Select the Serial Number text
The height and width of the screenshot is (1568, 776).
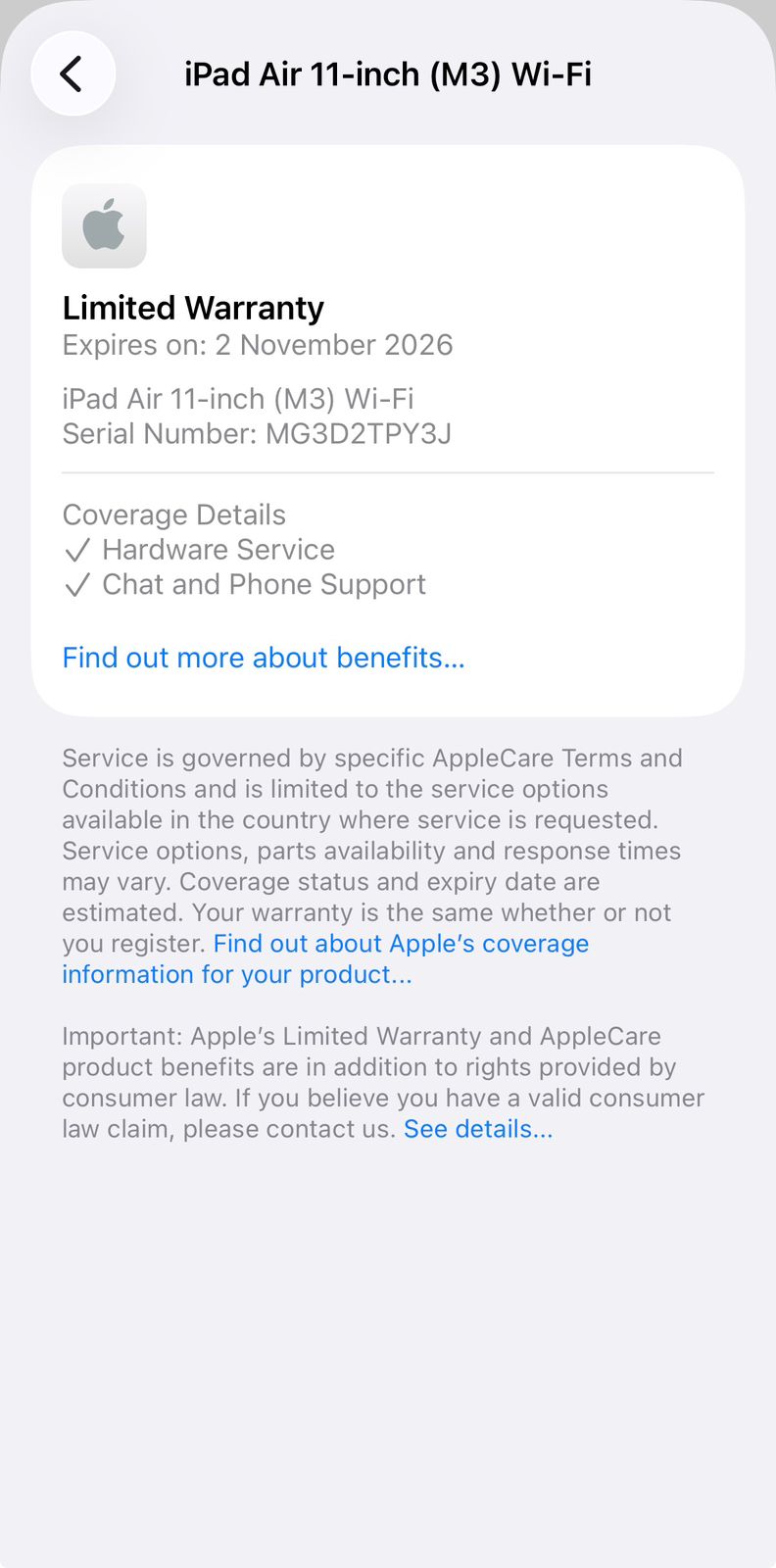257,433
